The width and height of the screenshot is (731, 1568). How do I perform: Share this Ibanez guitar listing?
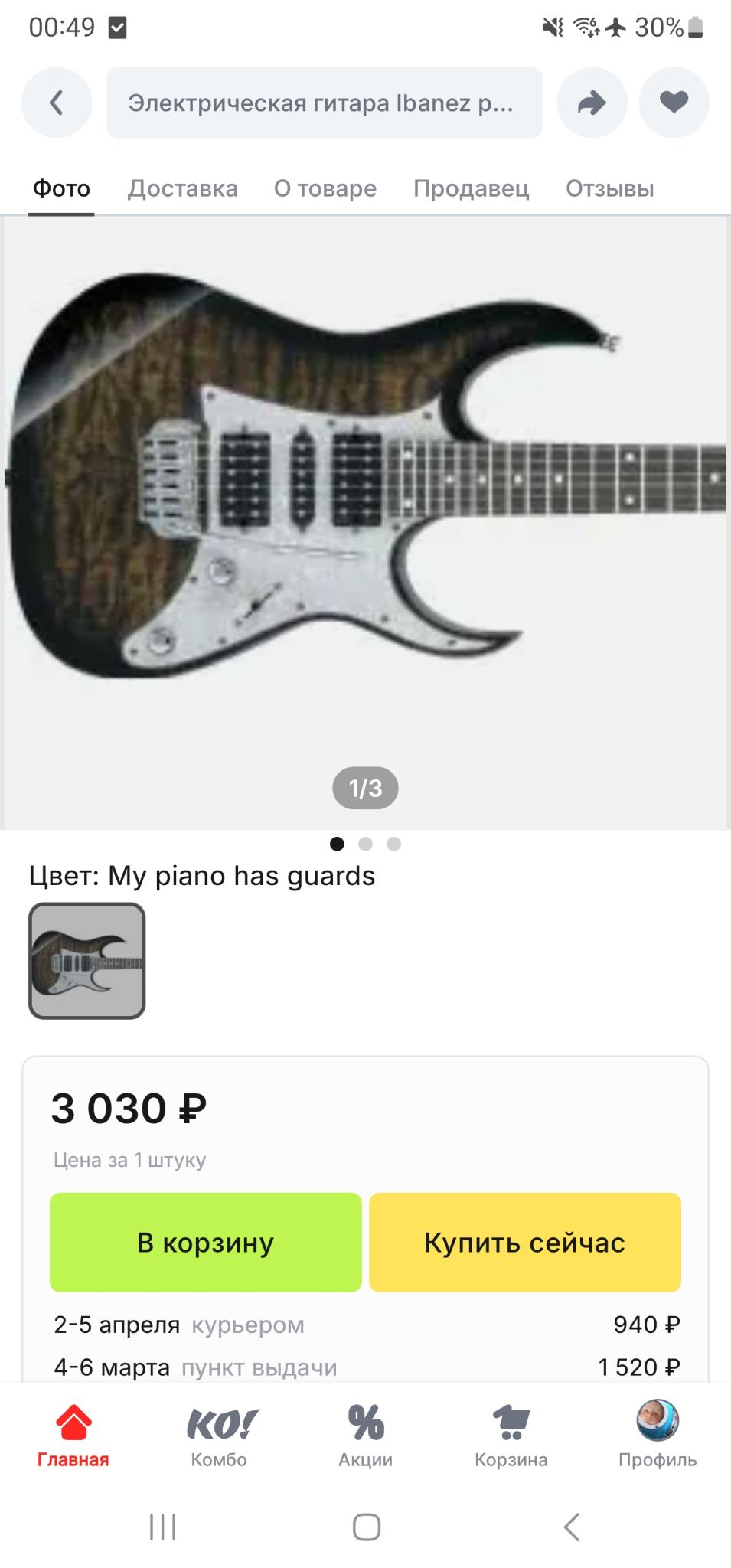[592, 103]
